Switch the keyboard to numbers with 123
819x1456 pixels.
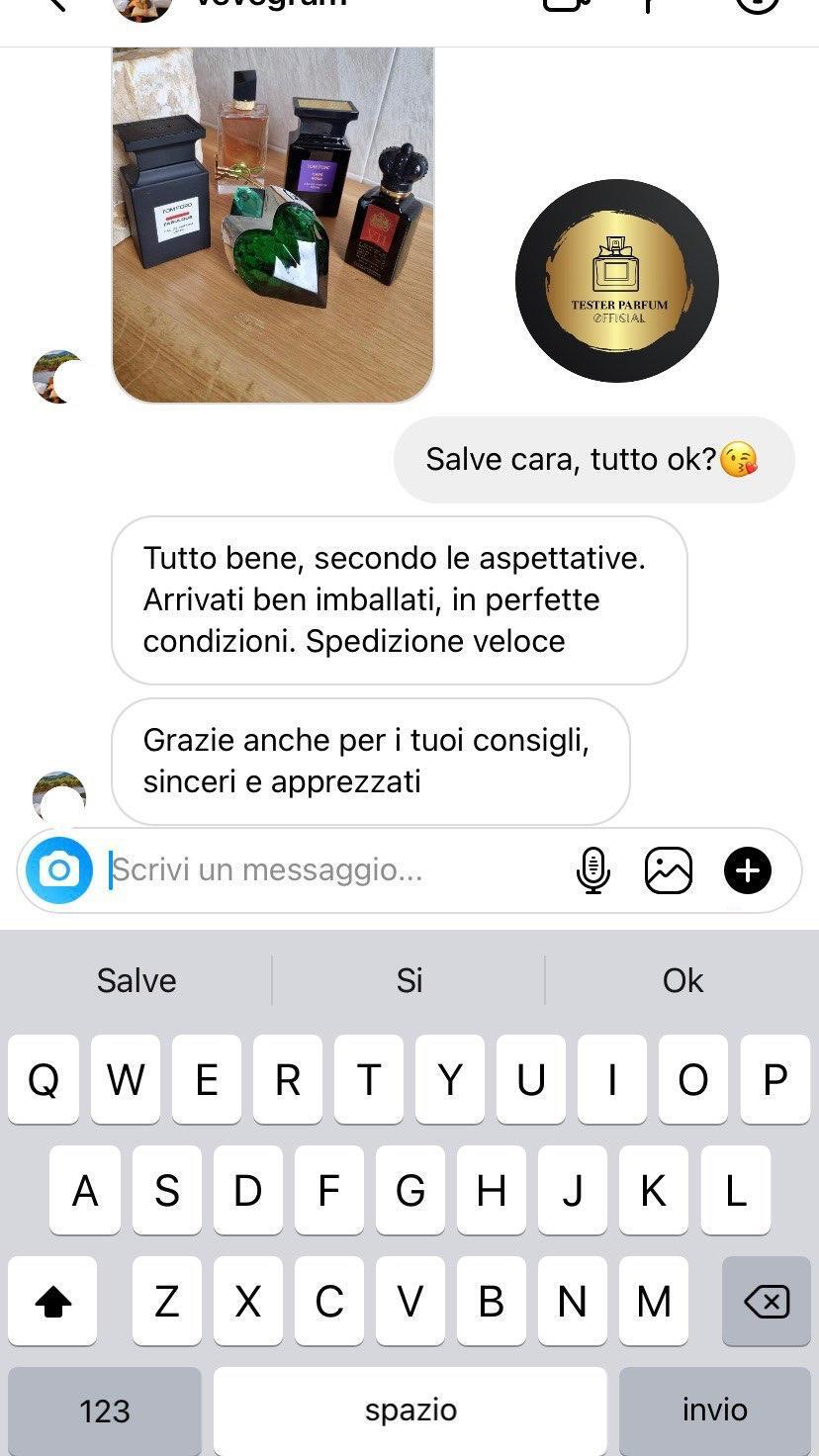[105, 1410]
